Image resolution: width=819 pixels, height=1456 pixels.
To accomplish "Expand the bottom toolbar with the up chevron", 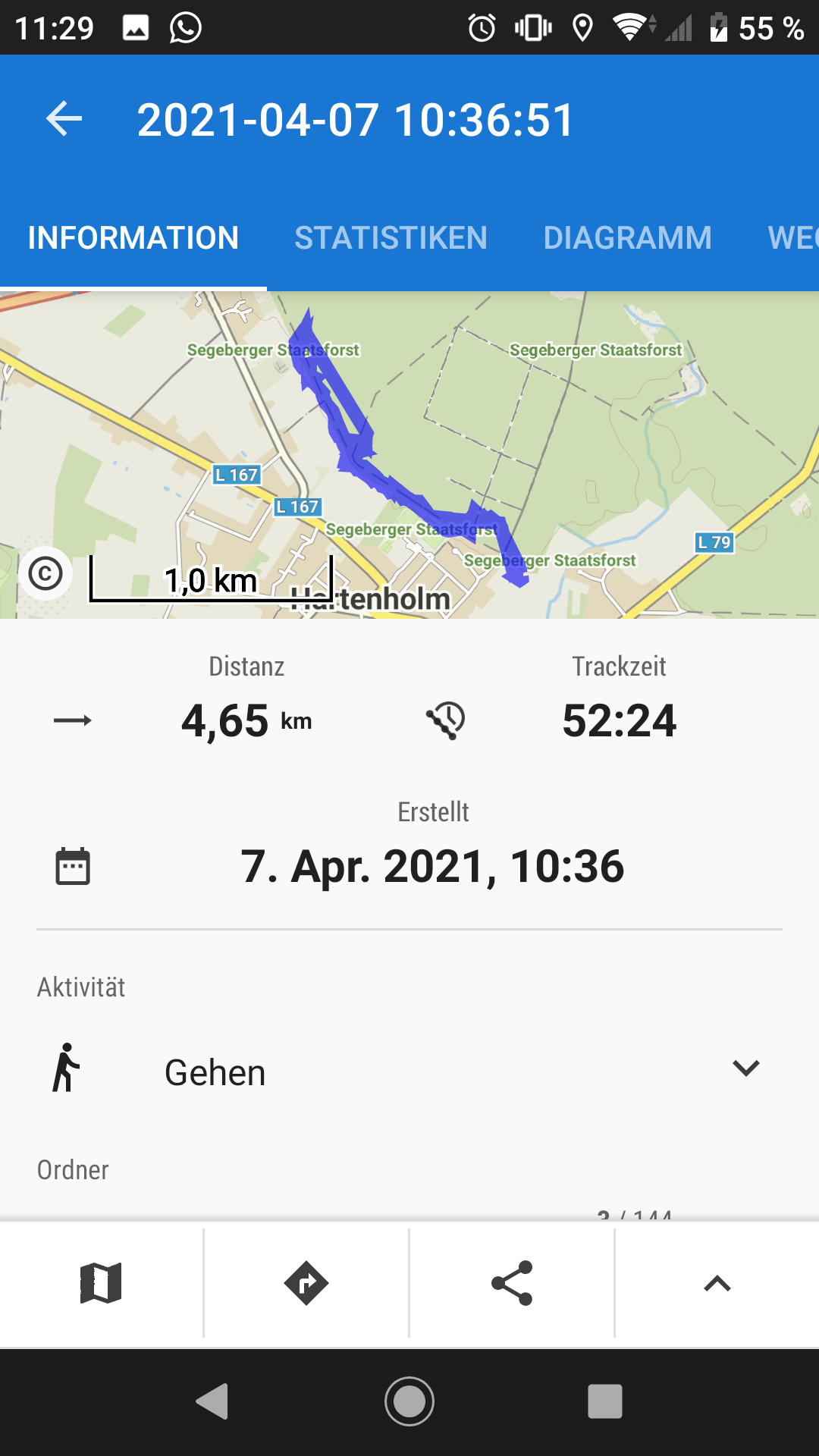I will pos(717,1283).
